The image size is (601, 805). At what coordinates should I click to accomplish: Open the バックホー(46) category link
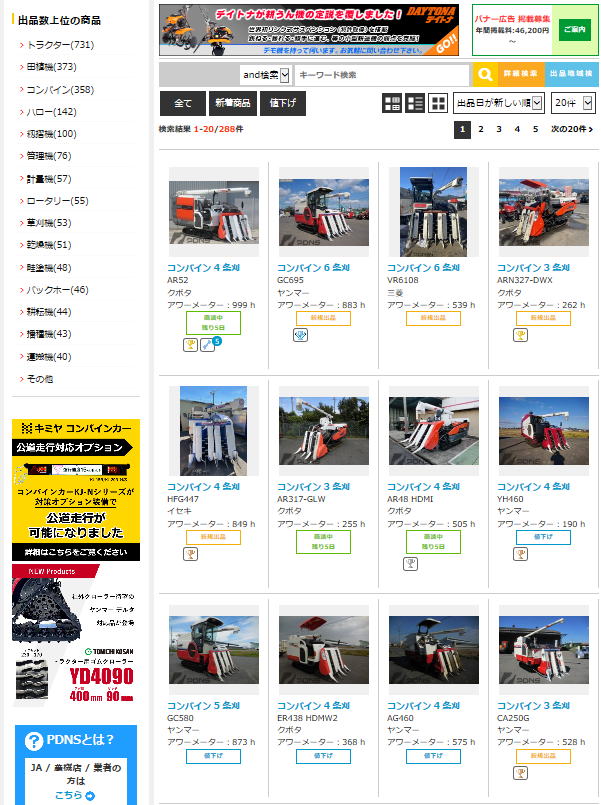(57, 290)
